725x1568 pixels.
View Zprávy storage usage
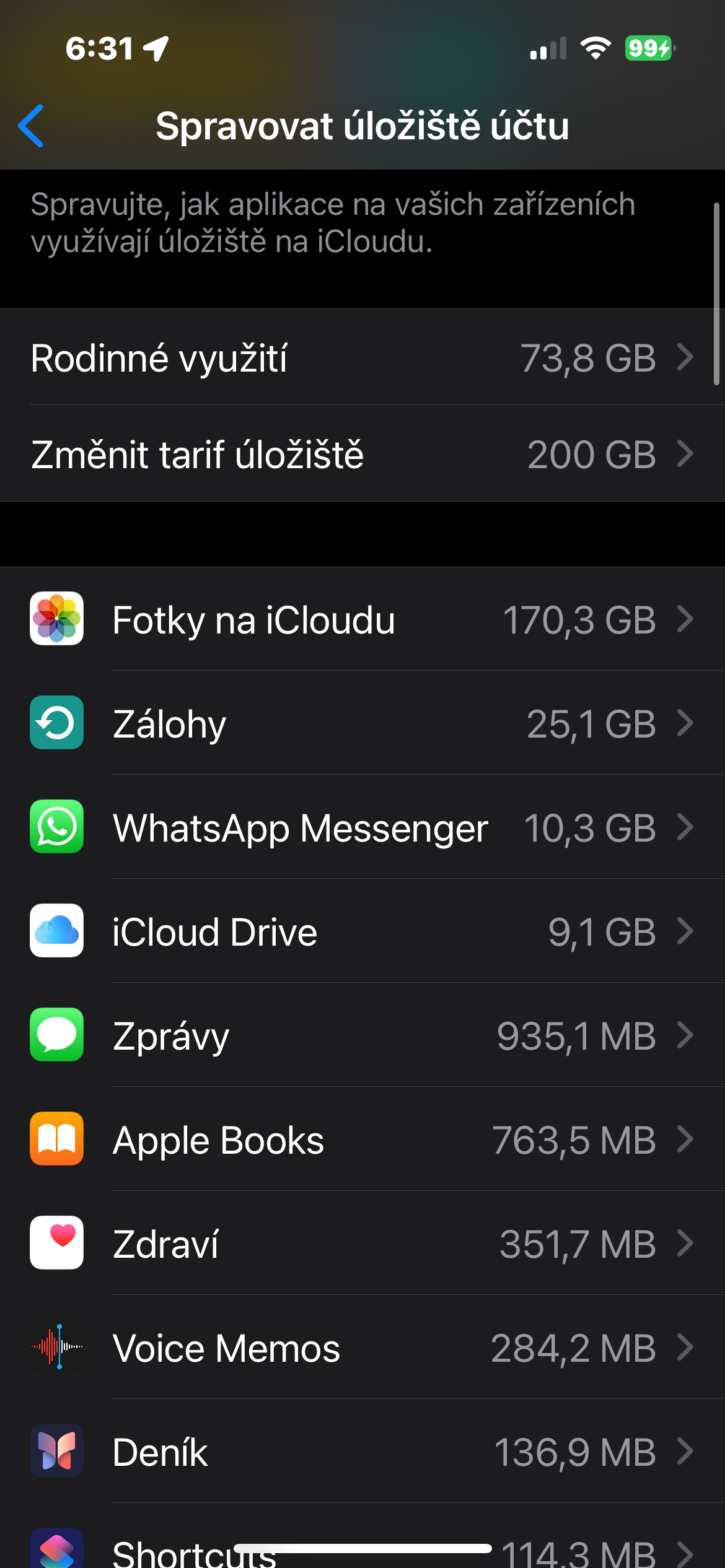pos(362,1035)
